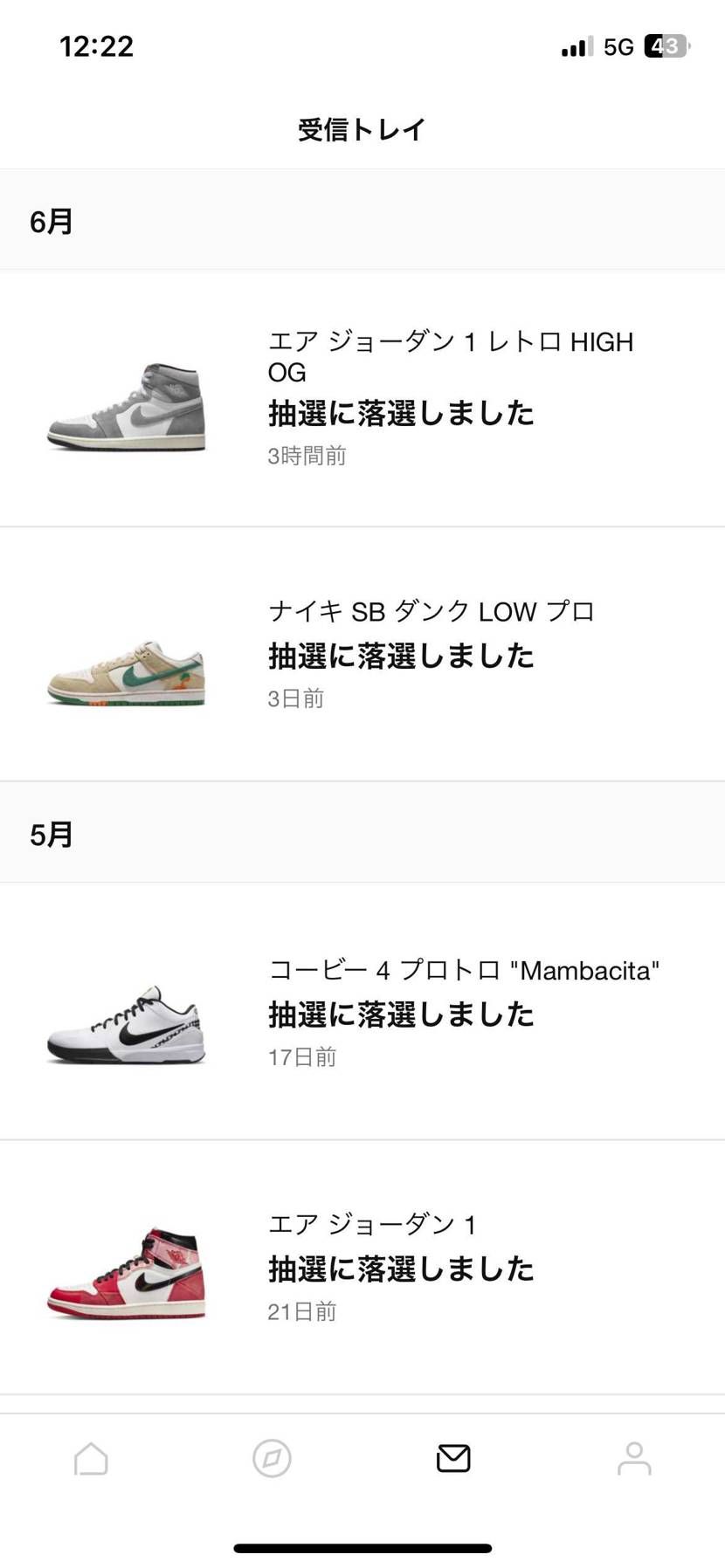Tap the clock showing 12:22

click(x=96, y=45)
